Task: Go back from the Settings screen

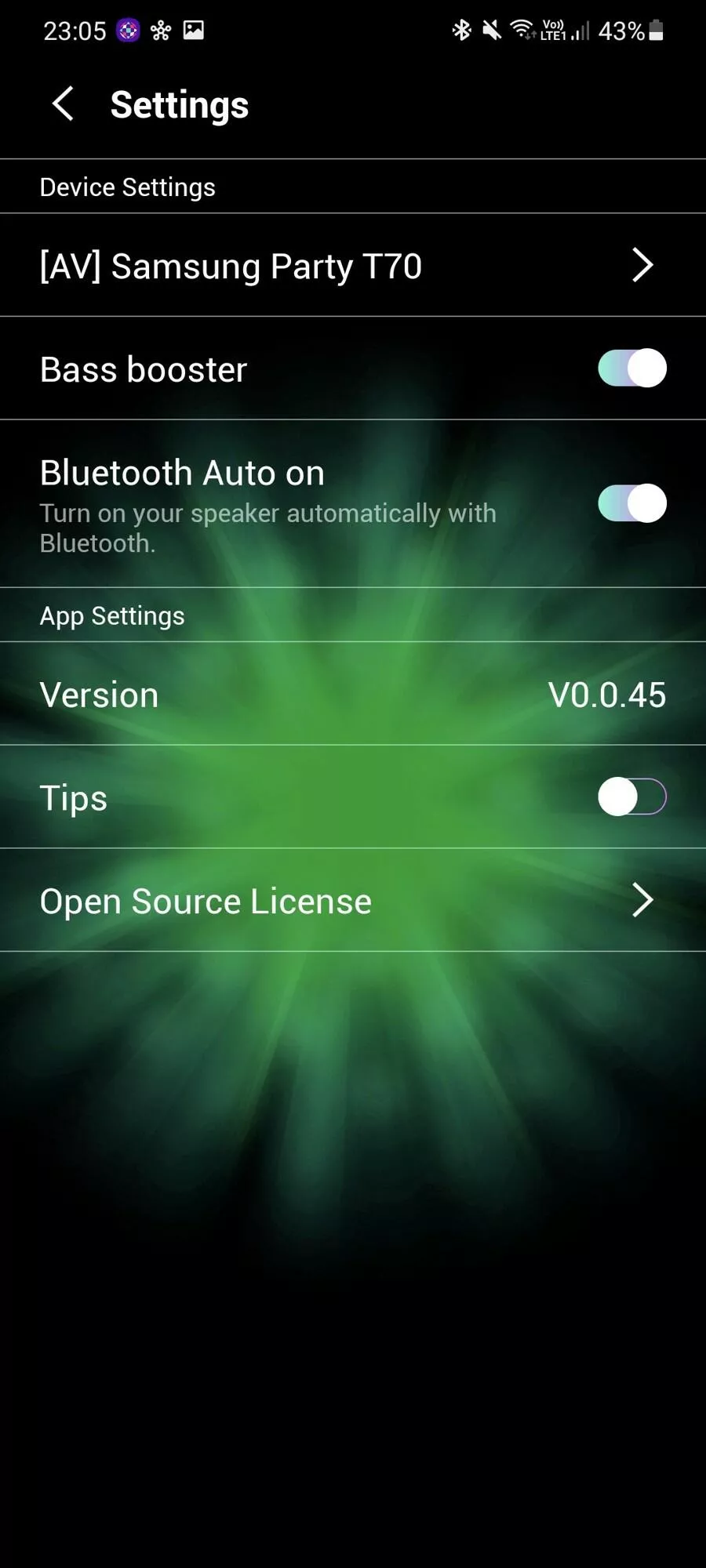Action: 63,104
